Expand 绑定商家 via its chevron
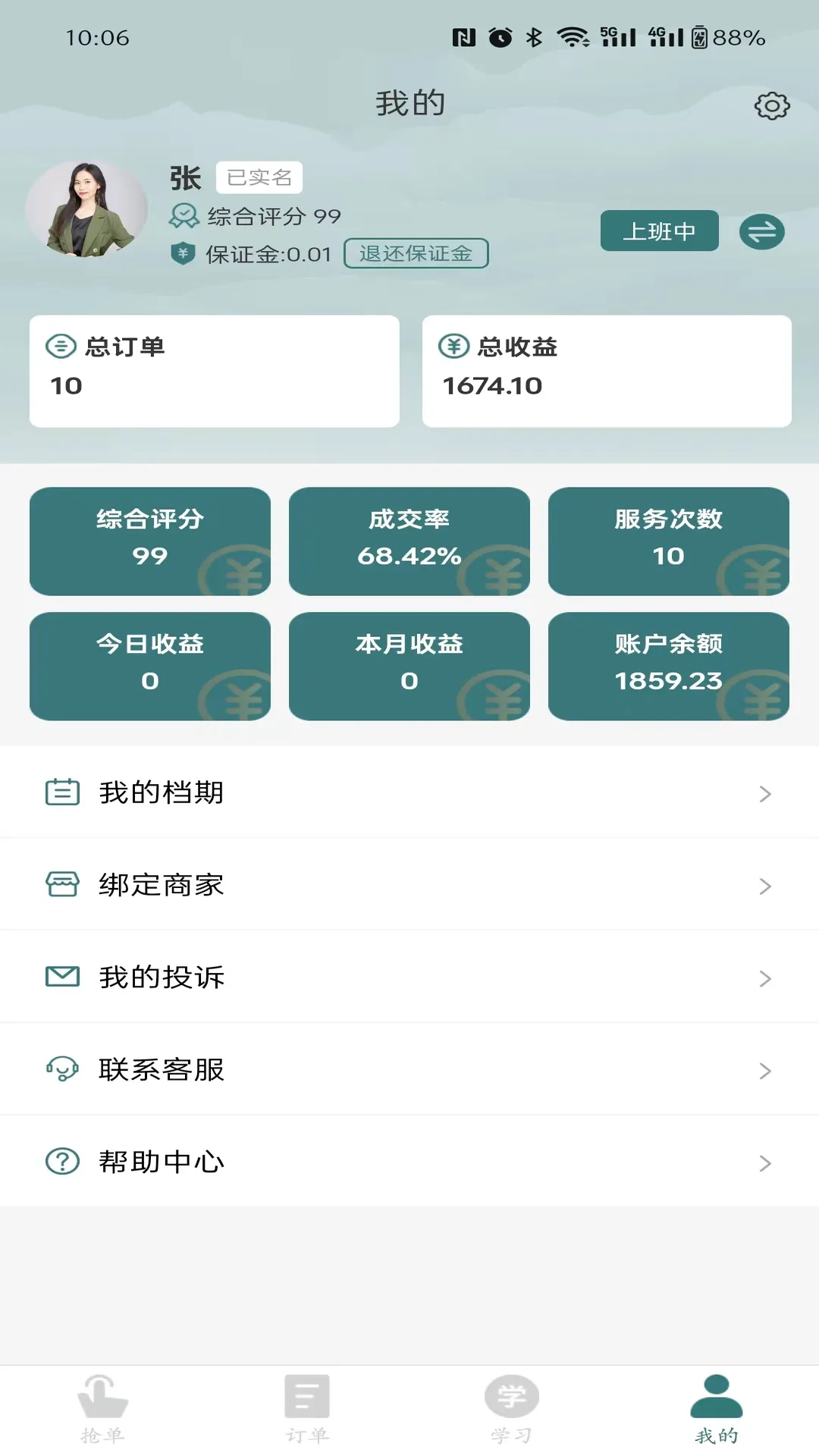The width and height of the screenshot is (819, 1456). click(x=764, y=884)
